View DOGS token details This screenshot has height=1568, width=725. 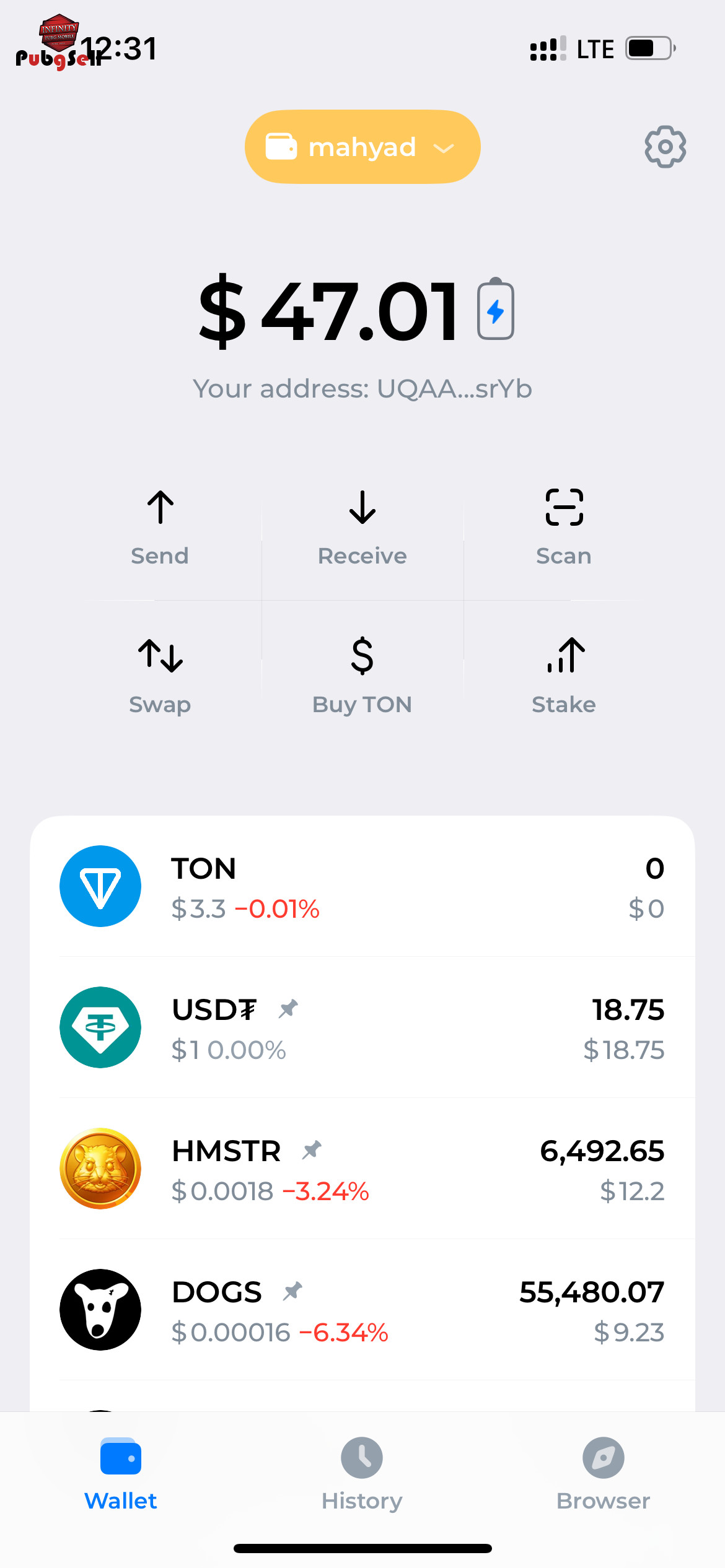coord(362,1310)
